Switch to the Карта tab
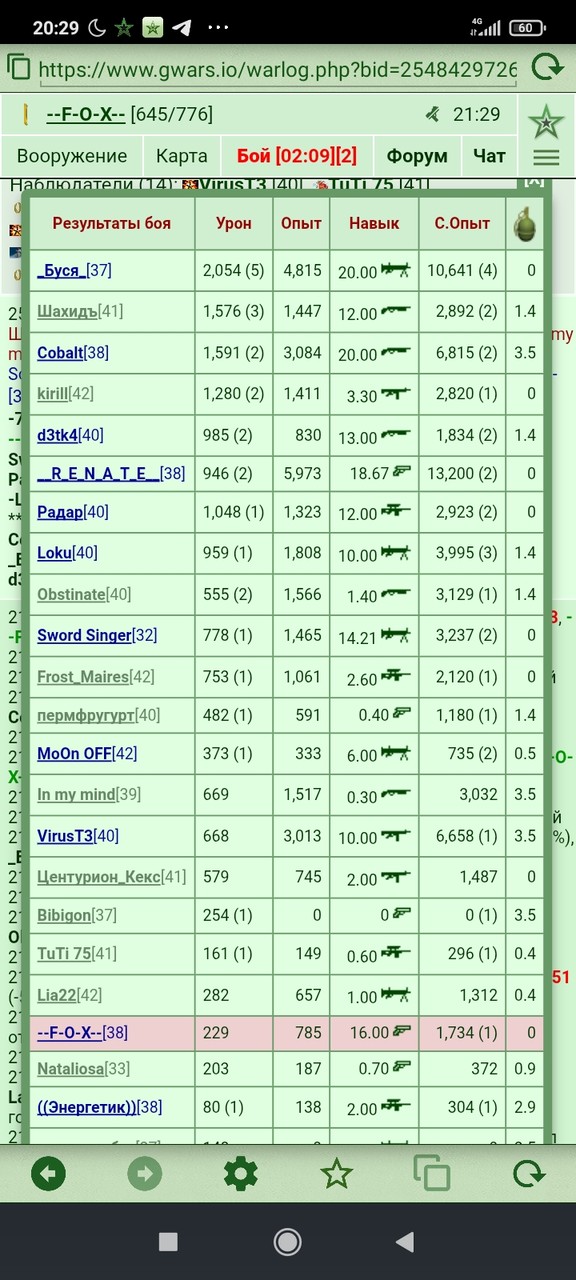 point(182,156)
